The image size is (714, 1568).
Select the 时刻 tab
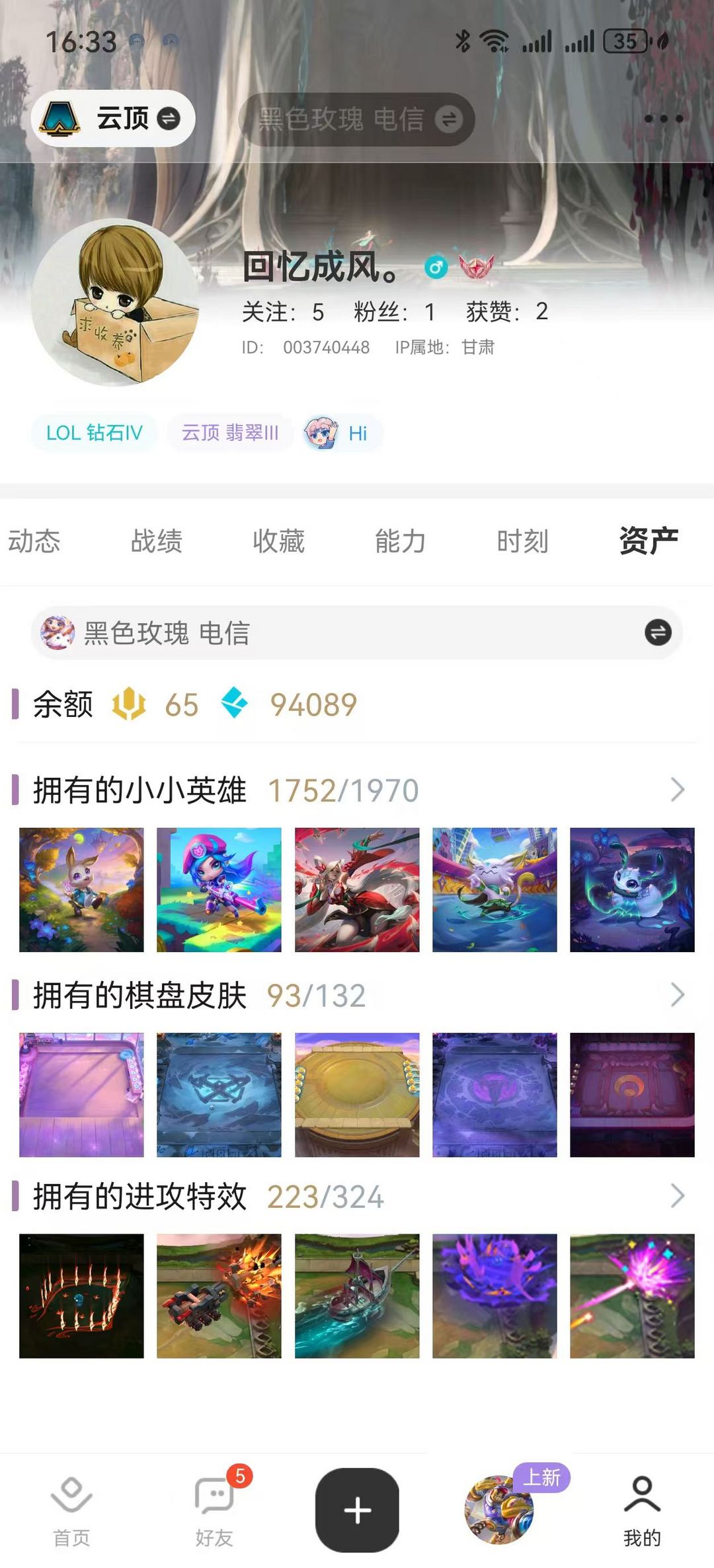[522, 541]
